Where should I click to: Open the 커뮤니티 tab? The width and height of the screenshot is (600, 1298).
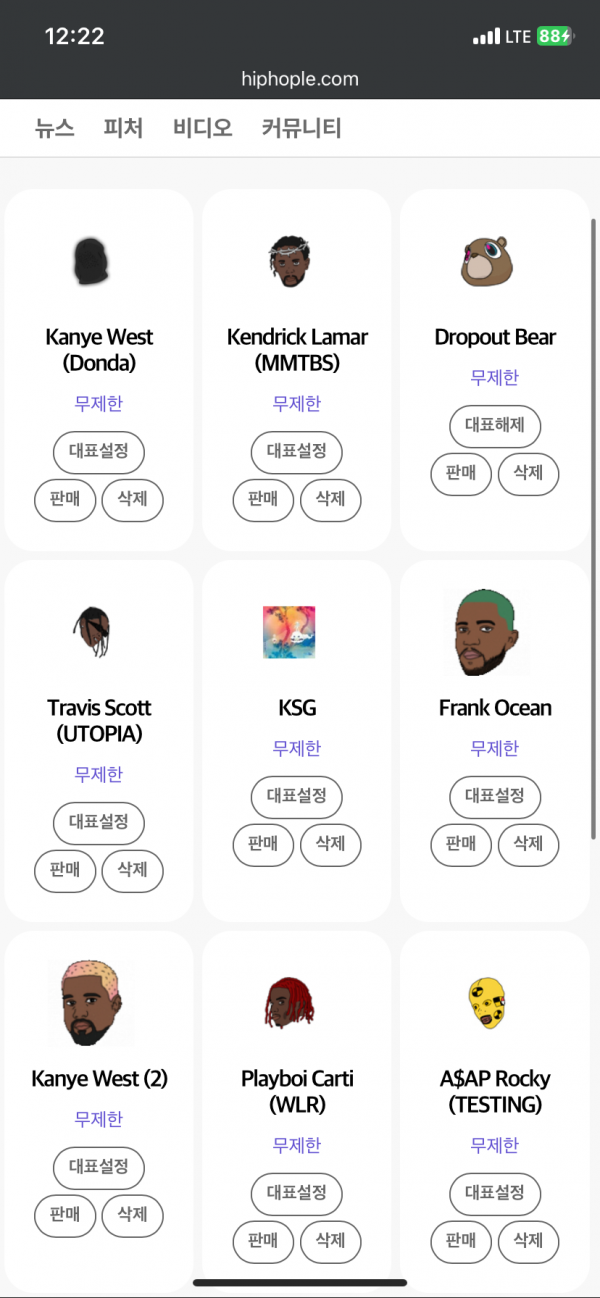point(301,128)
